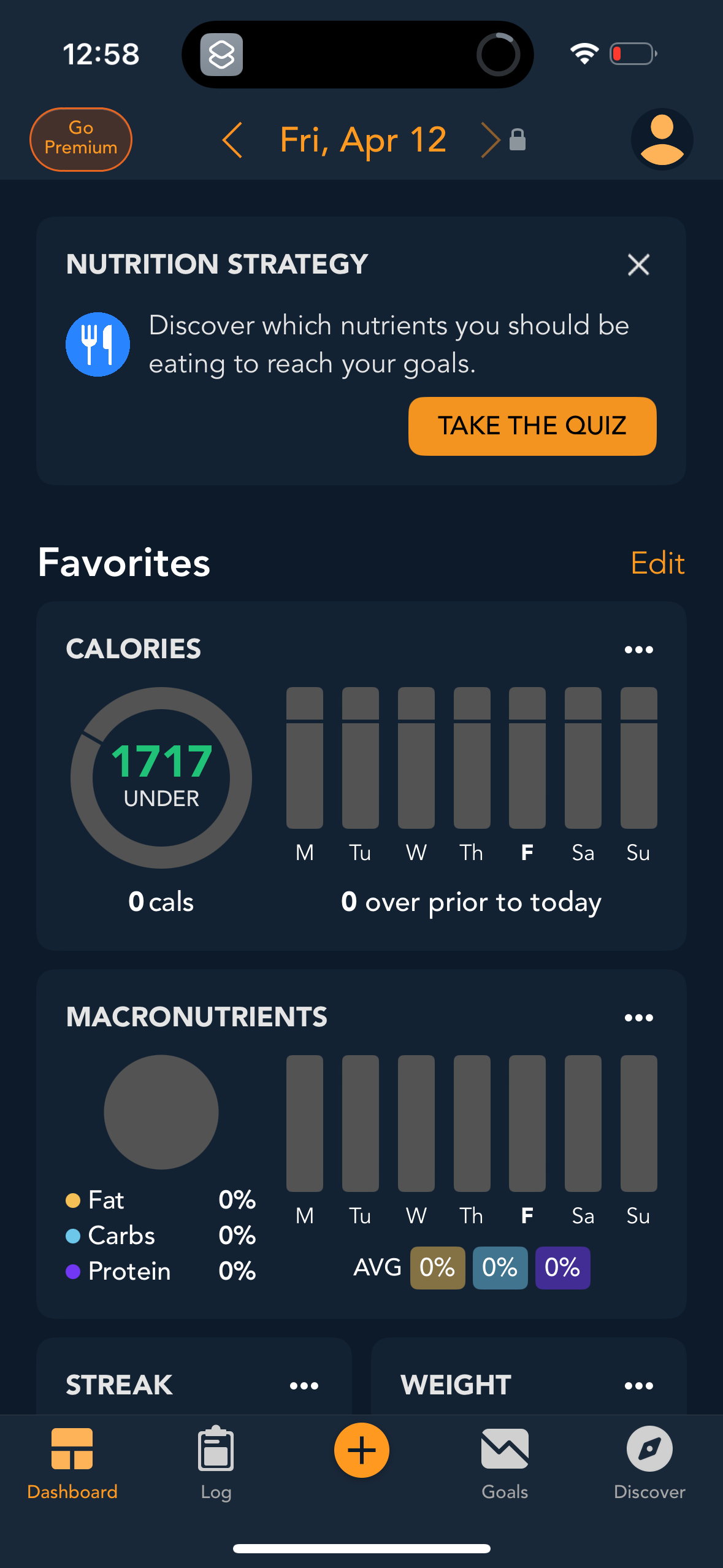Open the Macronutrients card options menu
This screenshot has height=1568, width=723.
point(639,1017)
